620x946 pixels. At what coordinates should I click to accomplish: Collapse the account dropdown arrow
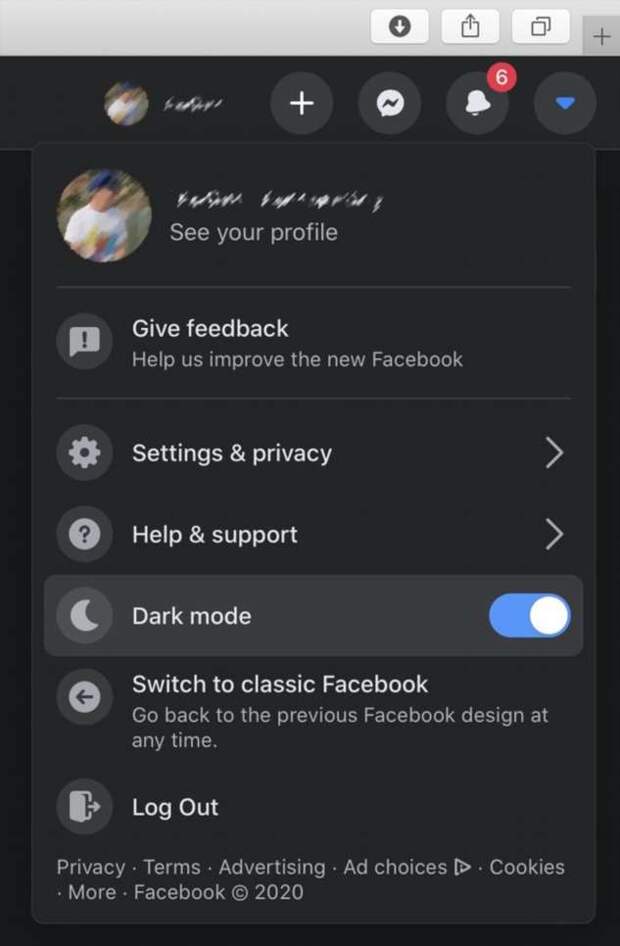[x=565, y=103]
